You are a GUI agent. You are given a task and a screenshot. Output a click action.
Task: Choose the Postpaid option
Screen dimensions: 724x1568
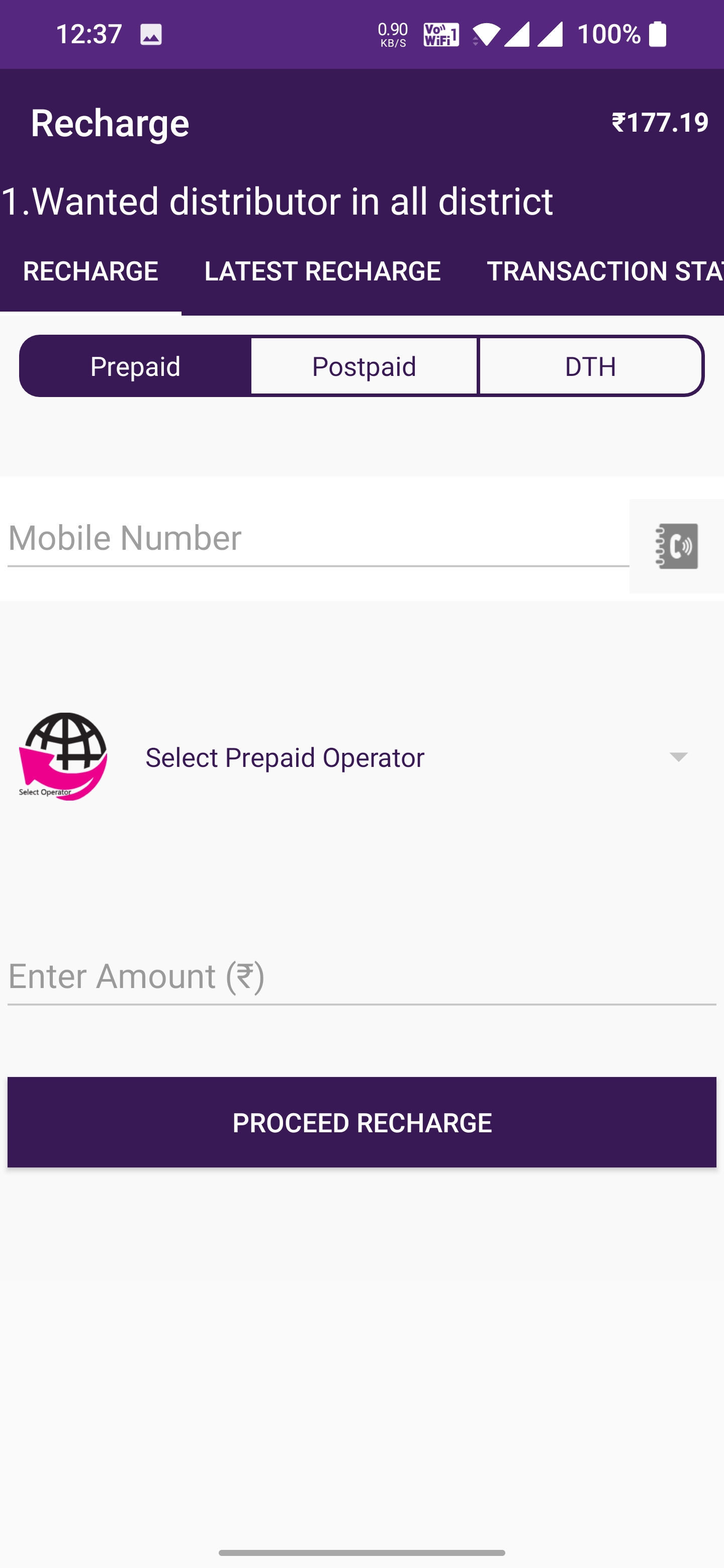(364, 366)
